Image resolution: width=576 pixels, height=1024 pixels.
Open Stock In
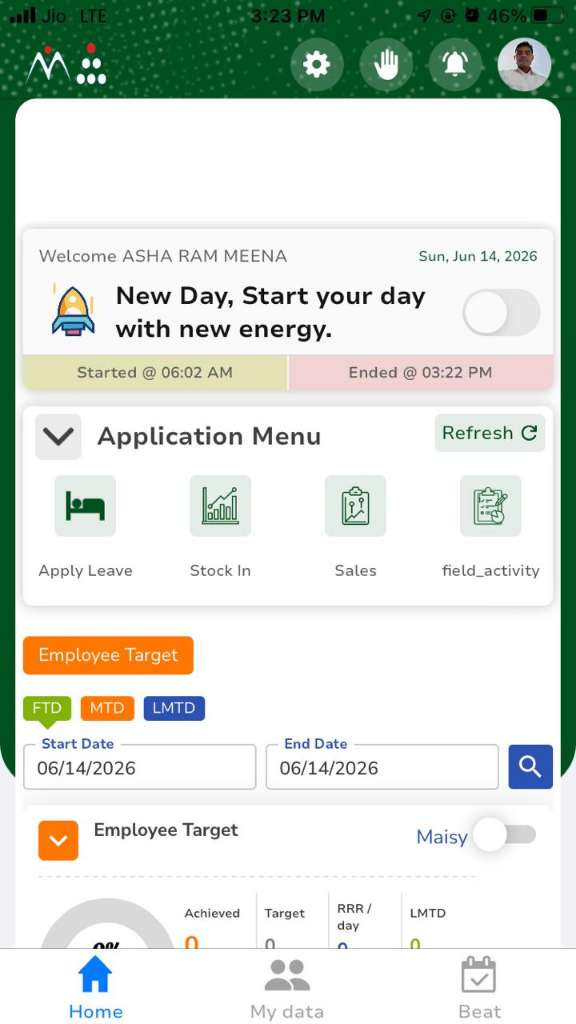coord(220,526)
